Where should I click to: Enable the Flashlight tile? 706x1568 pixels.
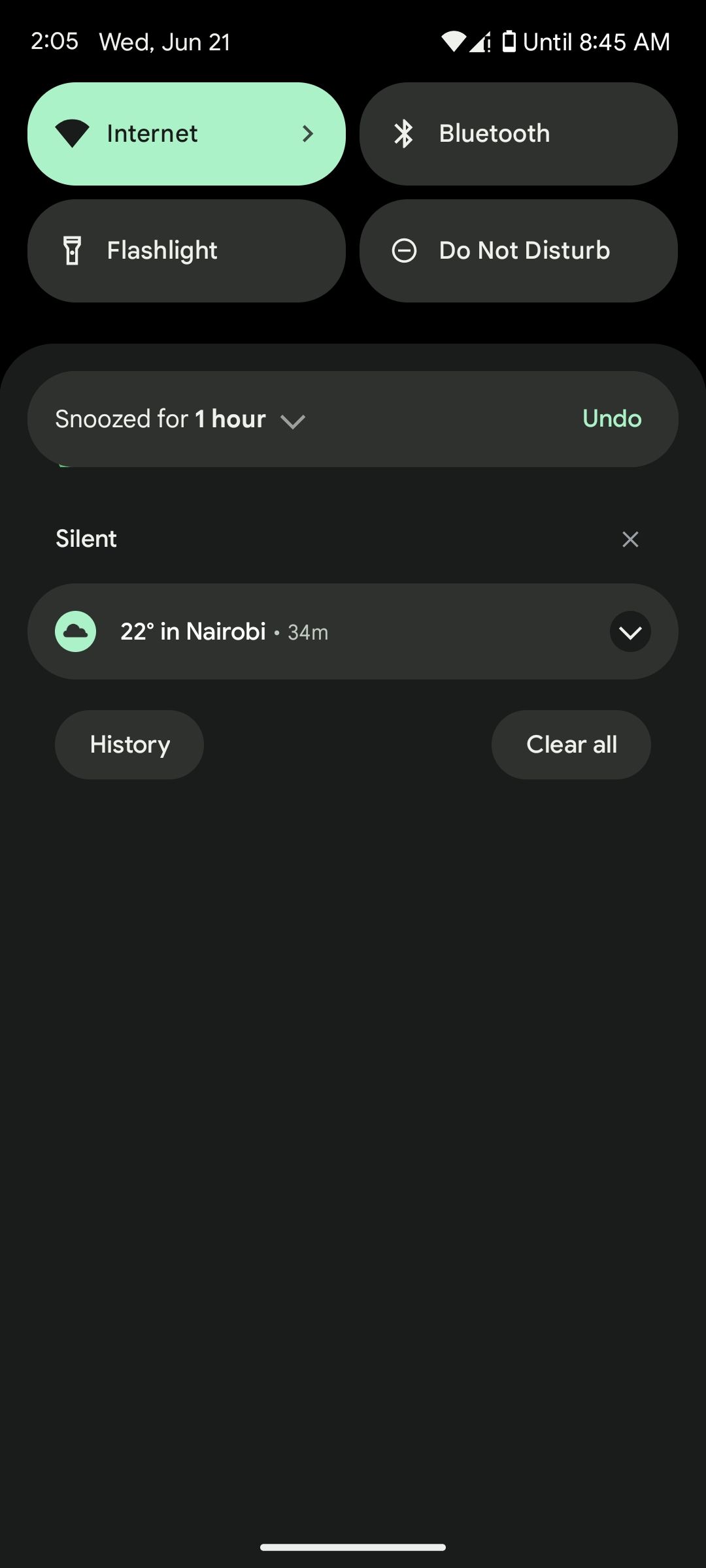coord(187,250)
